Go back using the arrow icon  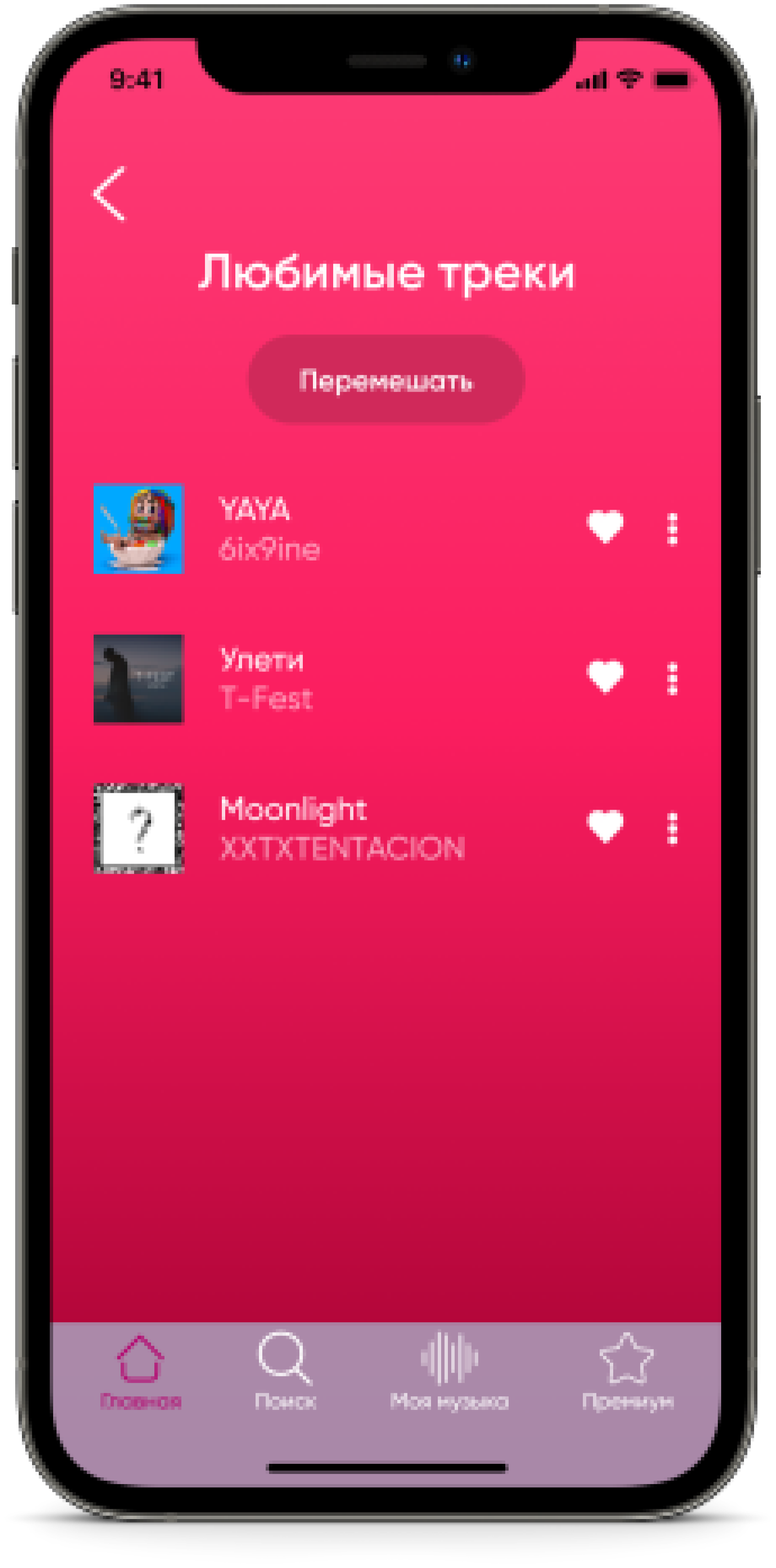110,193
